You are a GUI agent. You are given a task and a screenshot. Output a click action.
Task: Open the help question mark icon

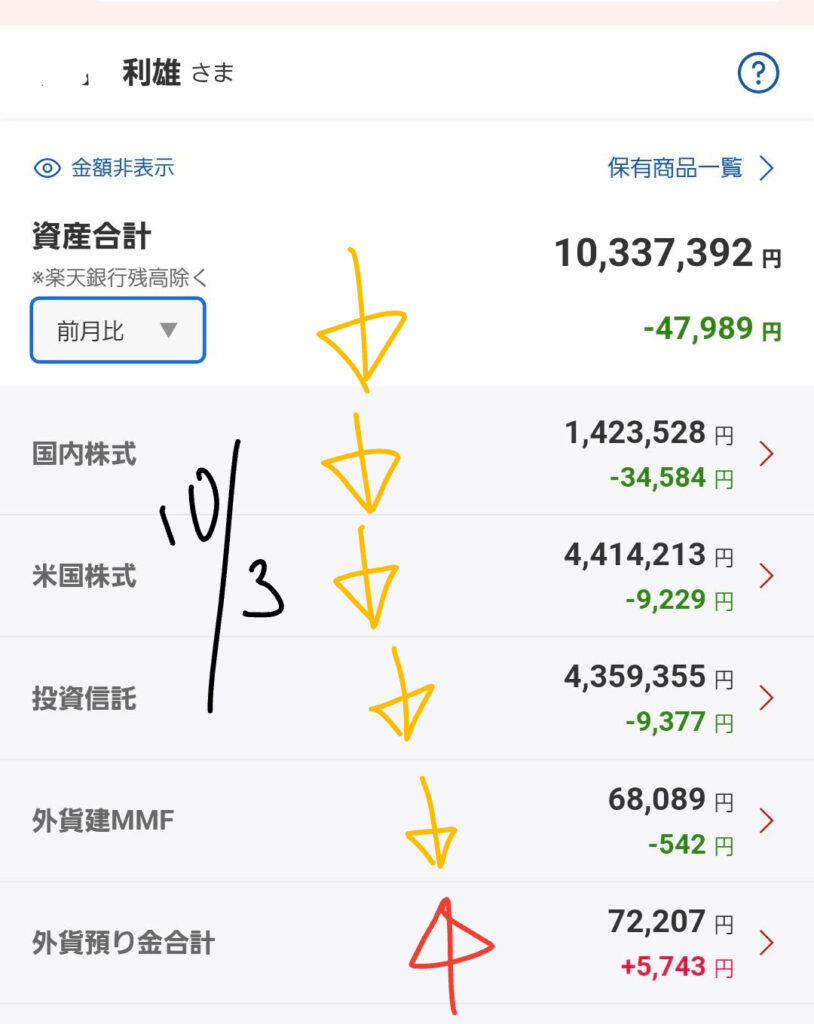pyautogui.click(x=758, y=73)
